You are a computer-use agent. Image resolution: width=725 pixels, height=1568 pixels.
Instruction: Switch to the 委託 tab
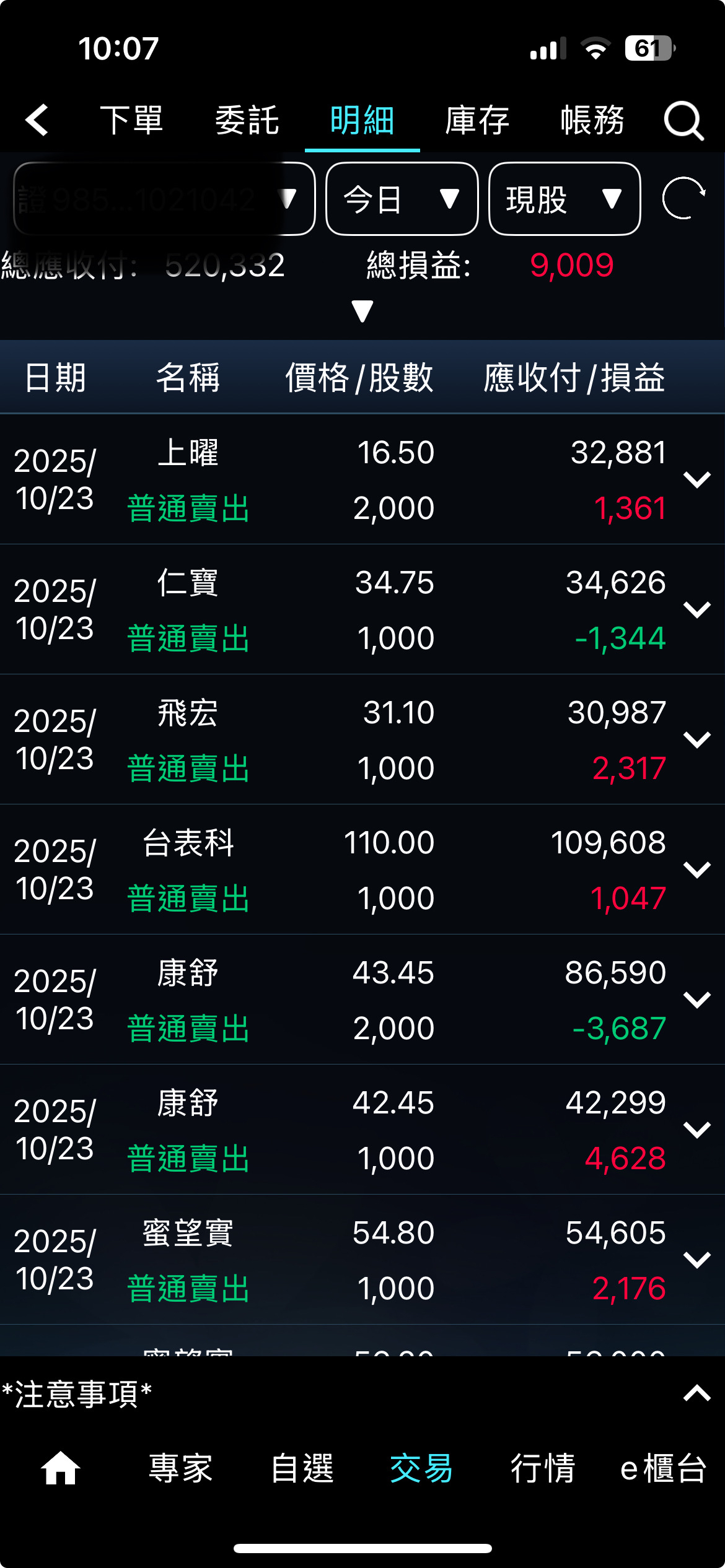point(247,120)
